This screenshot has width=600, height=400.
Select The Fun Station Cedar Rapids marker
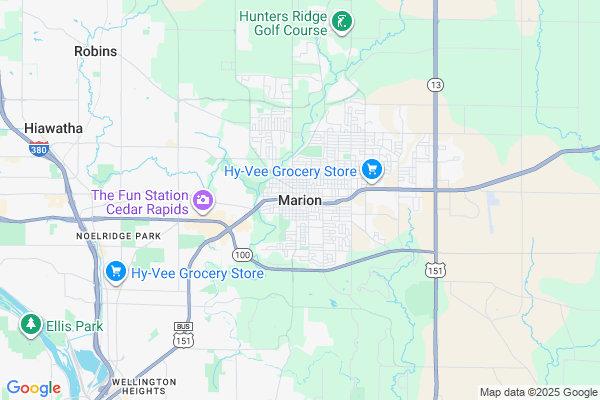click(x=203, y=200)
